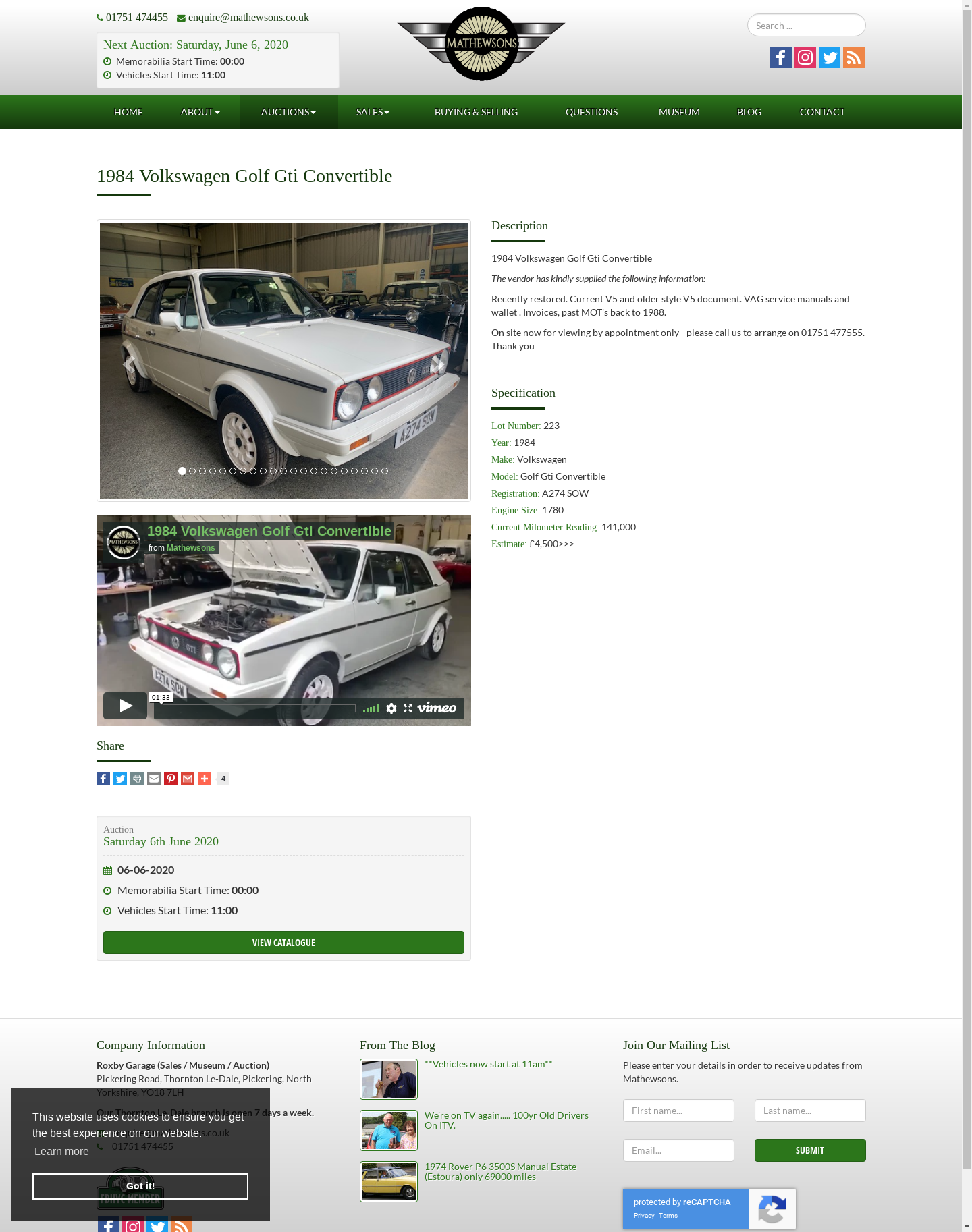
Task: Expand the Auctions menu
Action: point(288,112)
